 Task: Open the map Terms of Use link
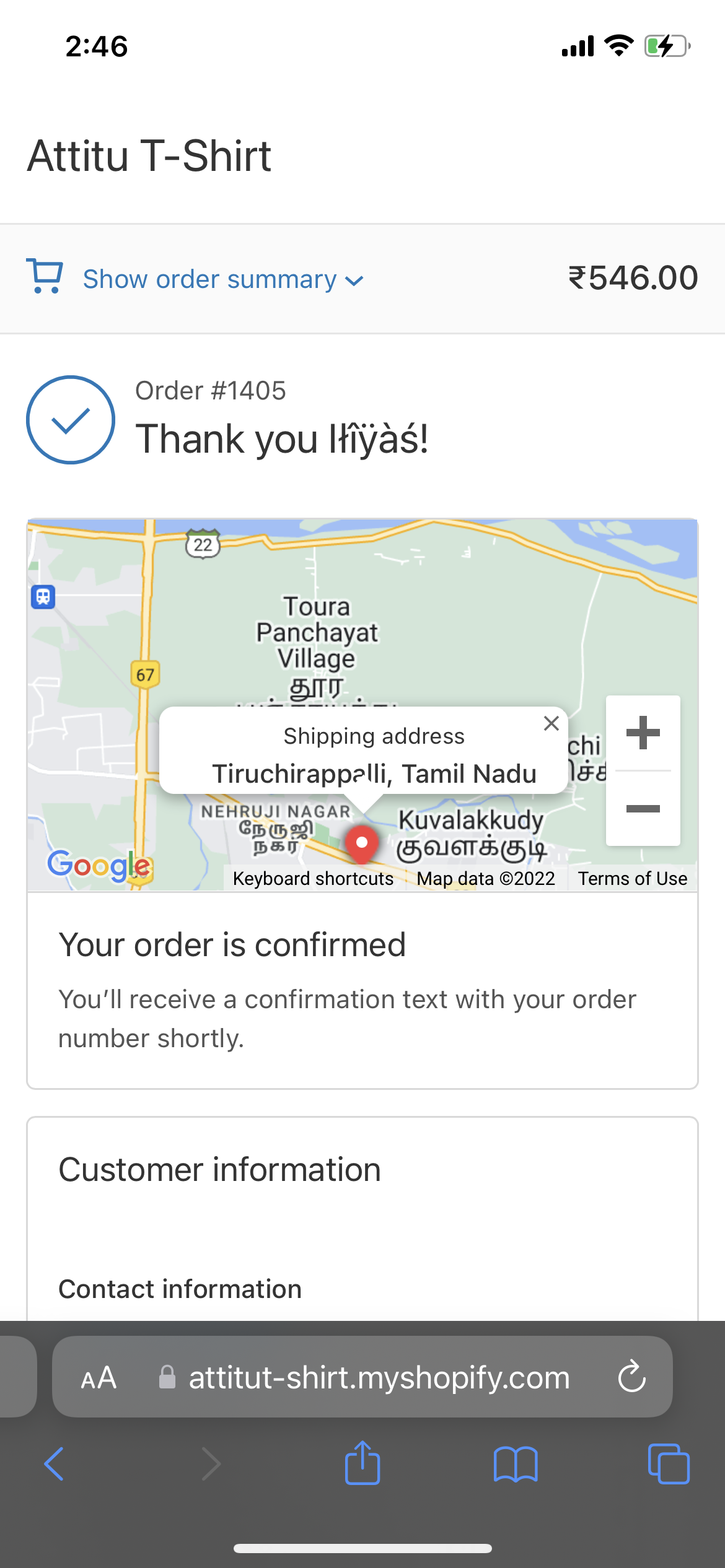[632, 879]
